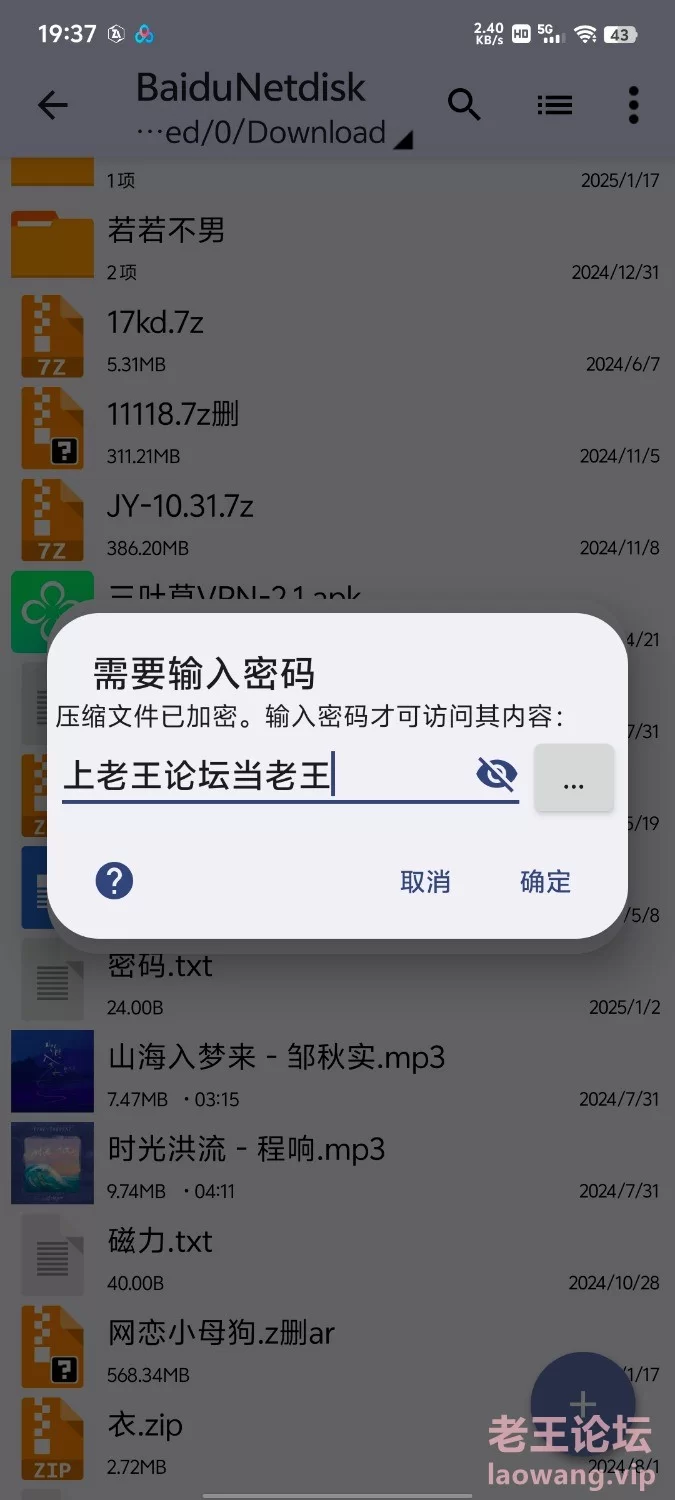Image resolution: width=675 pixels, height=1500 pixels.
Task: Go back with the arrow icon
Action: (x=52, y=105)
